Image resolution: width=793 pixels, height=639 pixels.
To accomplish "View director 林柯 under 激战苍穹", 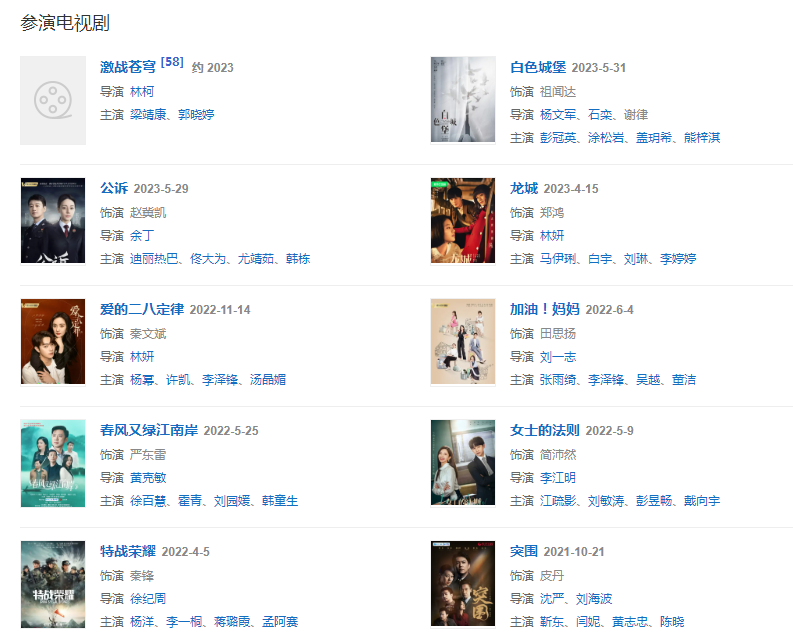I will coord(142,91).
